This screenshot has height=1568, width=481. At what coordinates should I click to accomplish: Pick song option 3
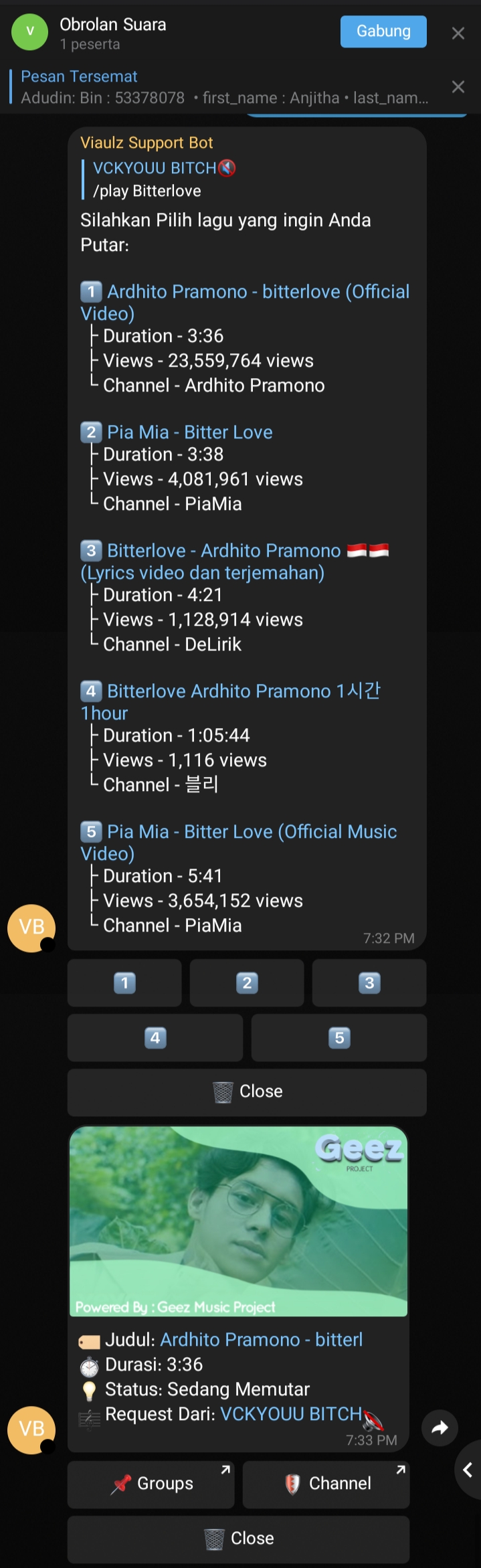(369, 983)
